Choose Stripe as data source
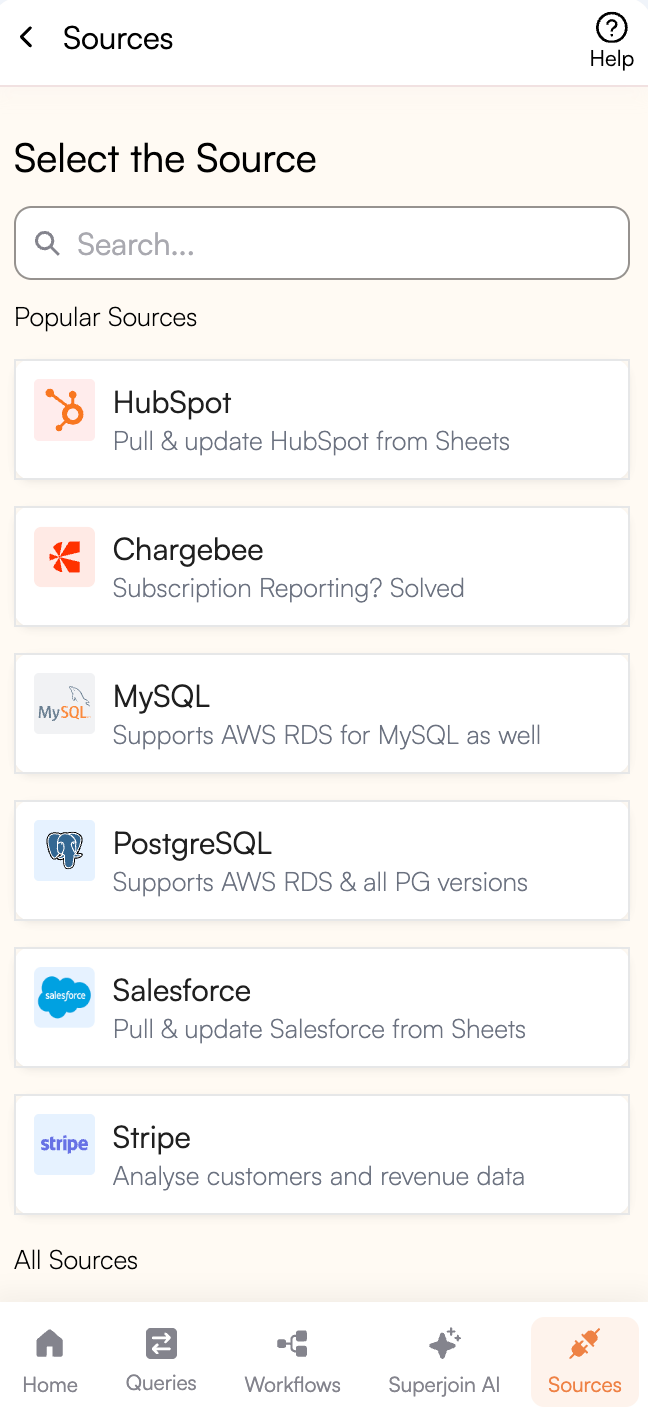This screenshot has height=1408, width=648. 322,1155
